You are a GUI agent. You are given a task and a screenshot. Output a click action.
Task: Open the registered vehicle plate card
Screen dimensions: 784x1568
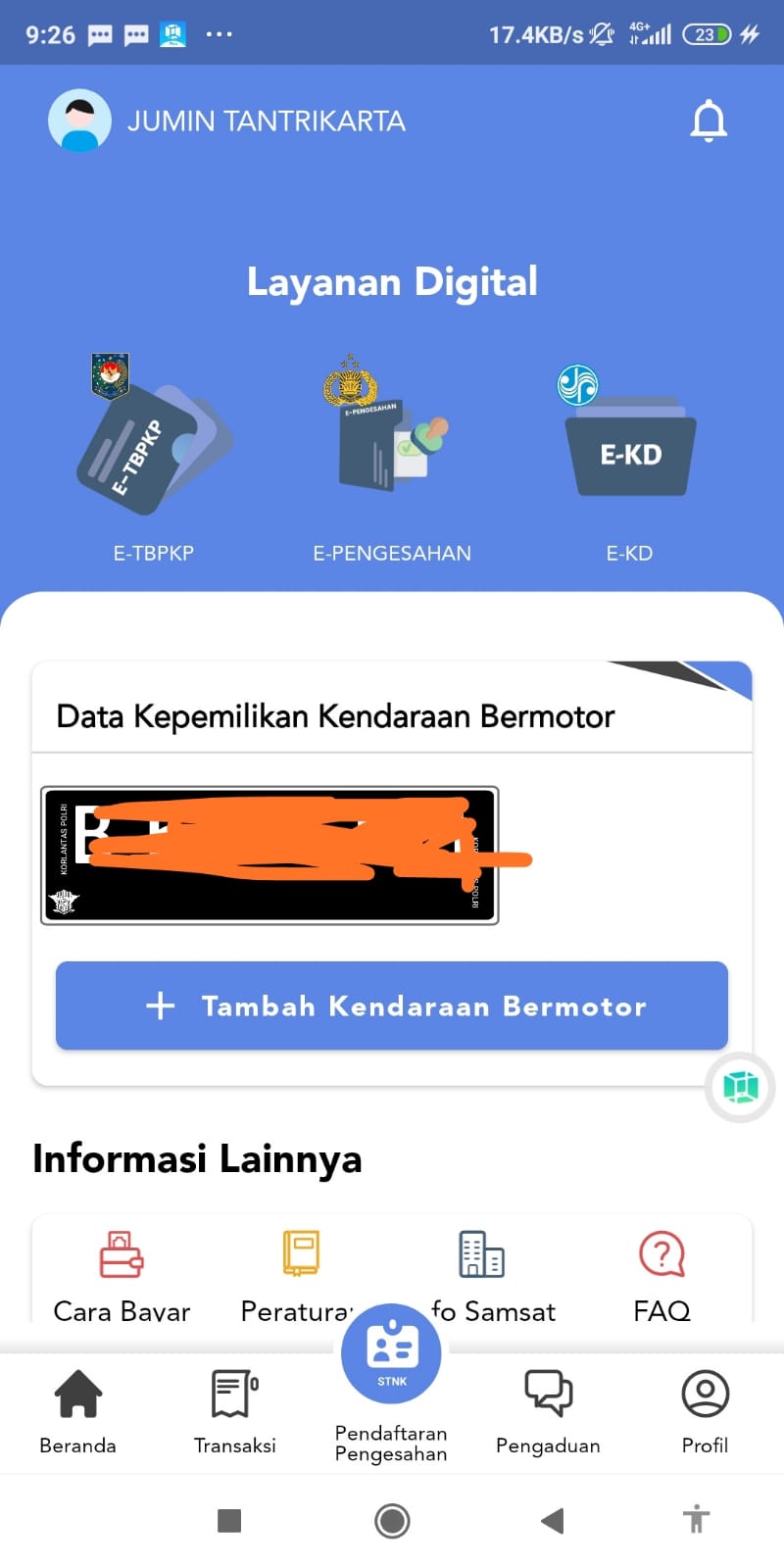269,856
